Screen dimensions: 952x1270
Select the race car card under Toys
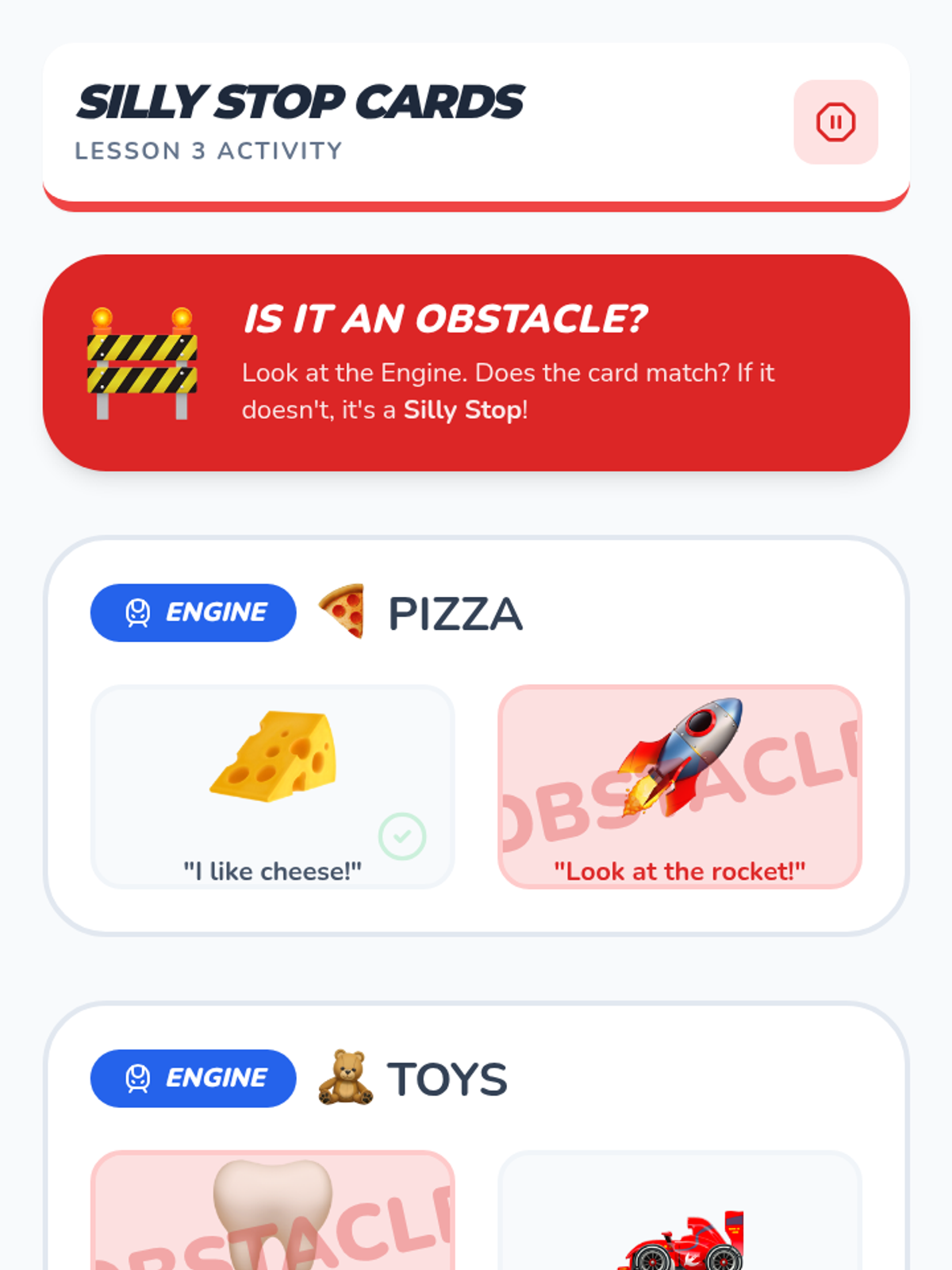[680, 1210]
